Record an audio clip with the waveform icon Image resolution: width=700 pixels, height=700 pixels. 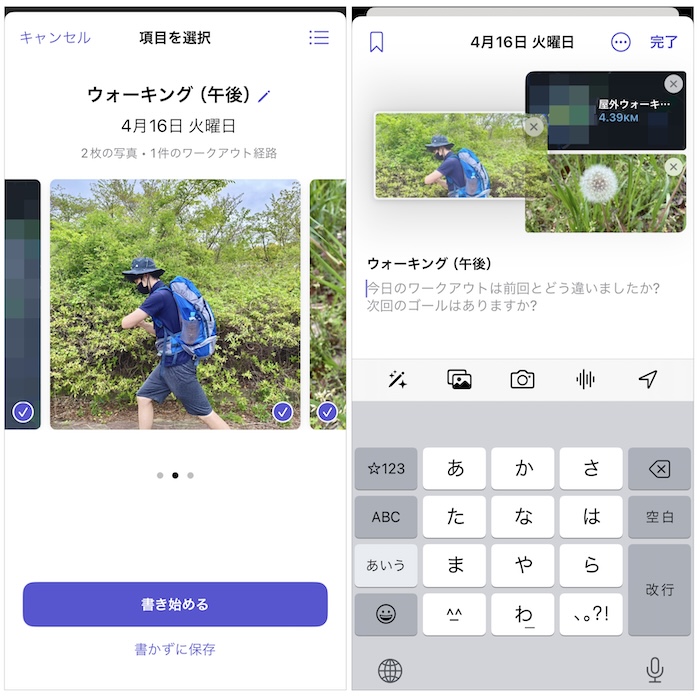point(585,379)
